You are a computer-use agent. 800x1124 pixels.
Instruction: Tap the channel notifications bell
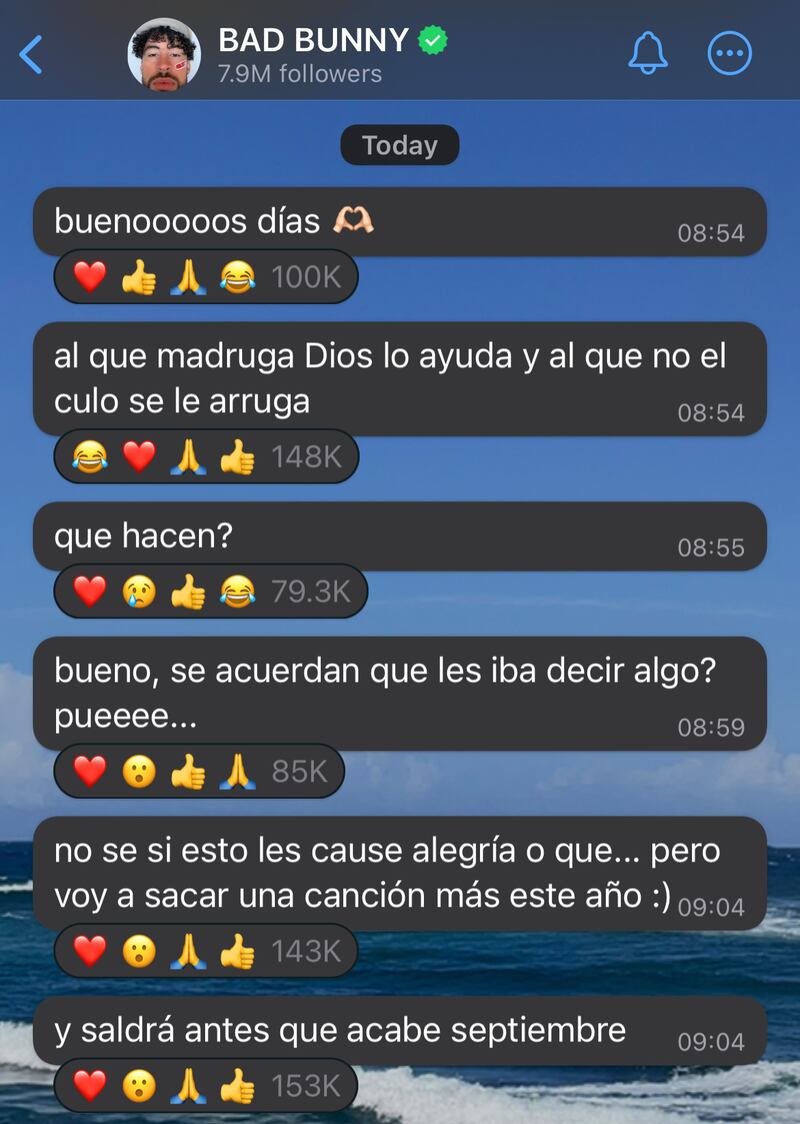647,54
